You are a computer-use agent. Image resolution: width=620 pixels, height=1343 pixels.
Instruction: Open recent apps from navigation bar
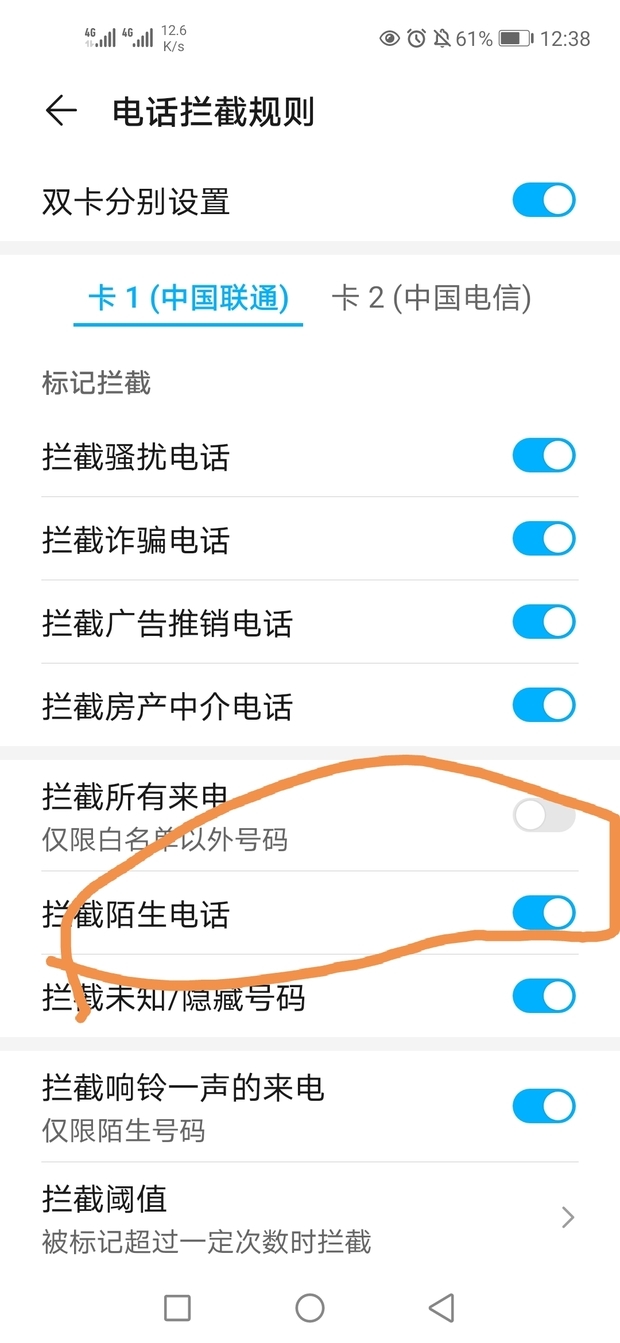pyautogui.click(x=177, y=1307)
